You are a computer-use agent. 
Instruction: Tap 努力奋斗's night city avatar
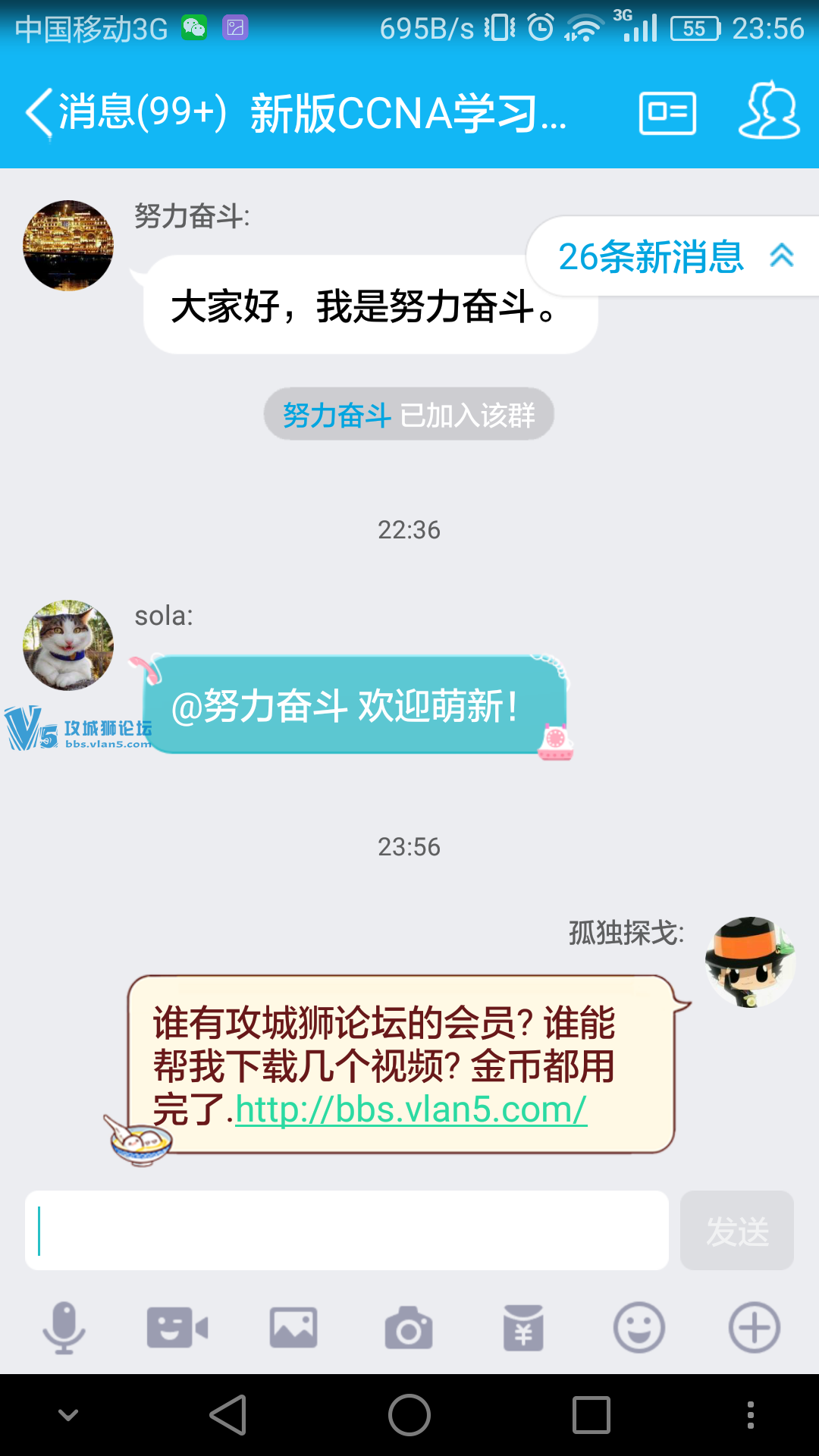[68, 246]
